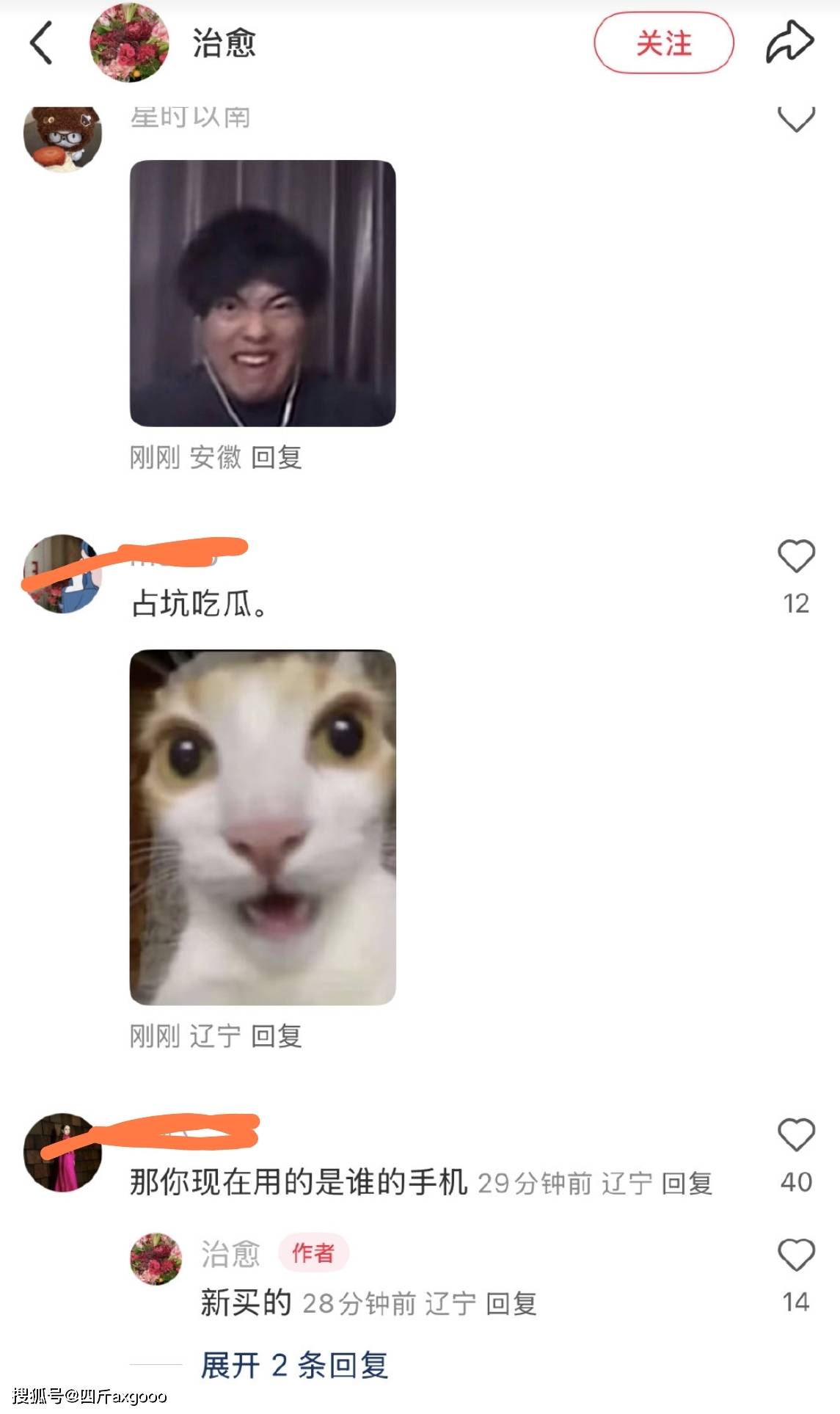Screen dimensions: 840x1414
Task: Open 星时以南's avatar
Action: pyautogui.click(x=62, y=138)
